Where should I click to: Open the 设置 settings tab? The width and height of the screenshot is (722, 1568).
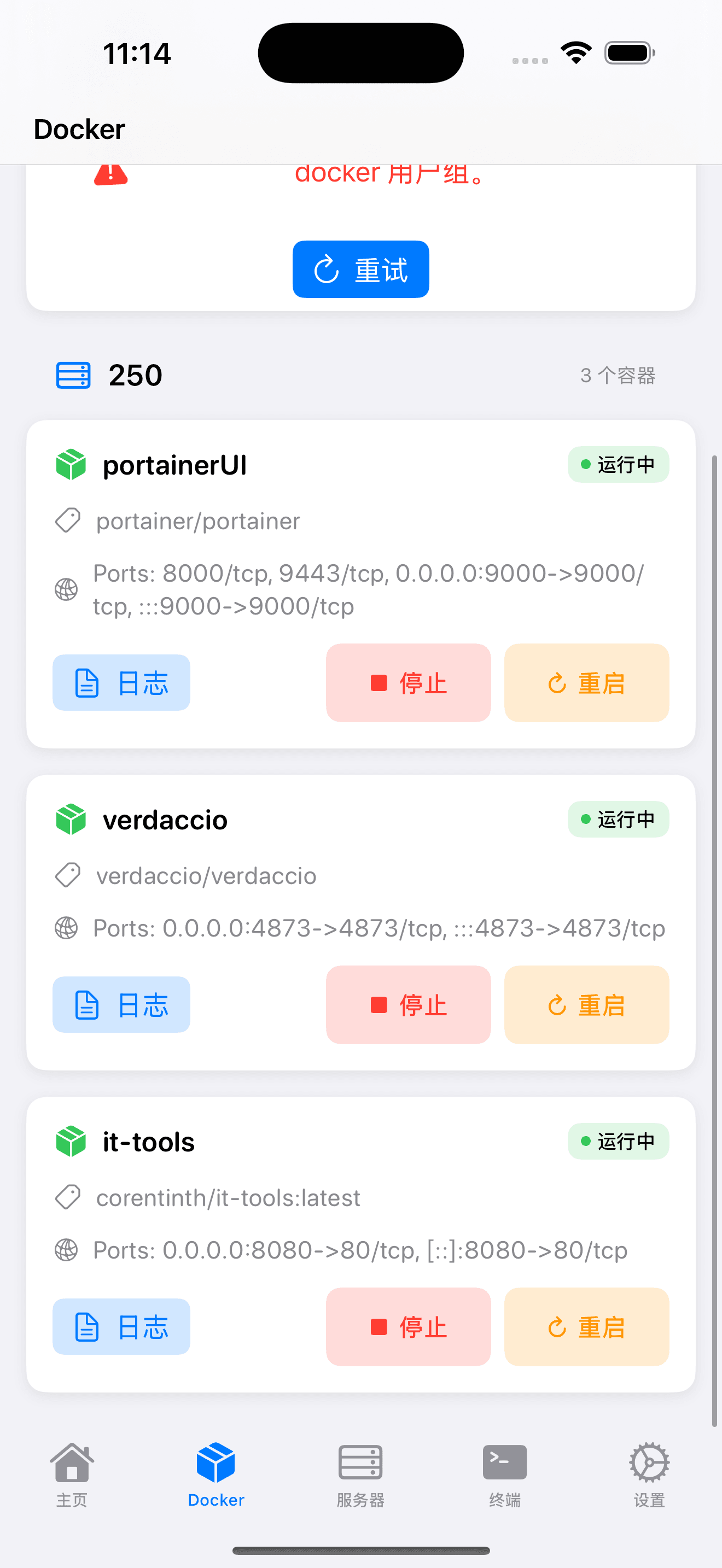(x=649, y=1473)
